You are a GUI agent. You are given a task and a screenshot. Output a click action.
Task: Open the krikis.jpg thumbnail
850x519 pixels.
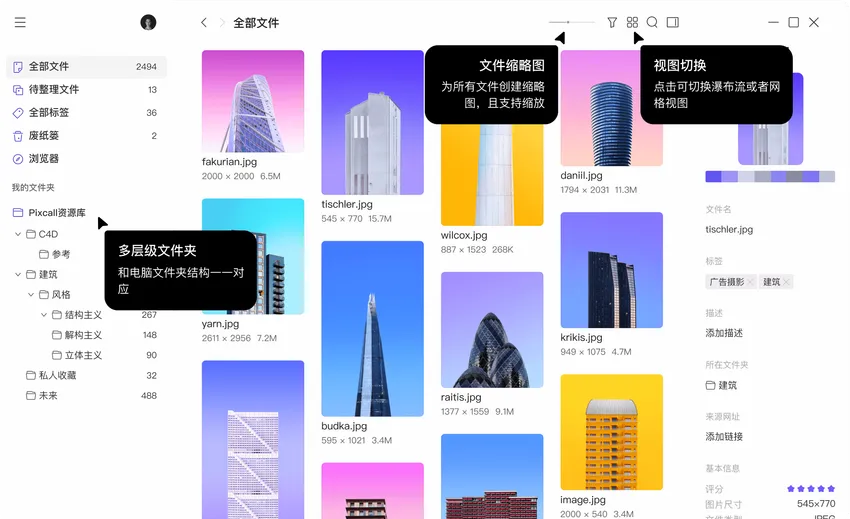click(x=611, y=270)
